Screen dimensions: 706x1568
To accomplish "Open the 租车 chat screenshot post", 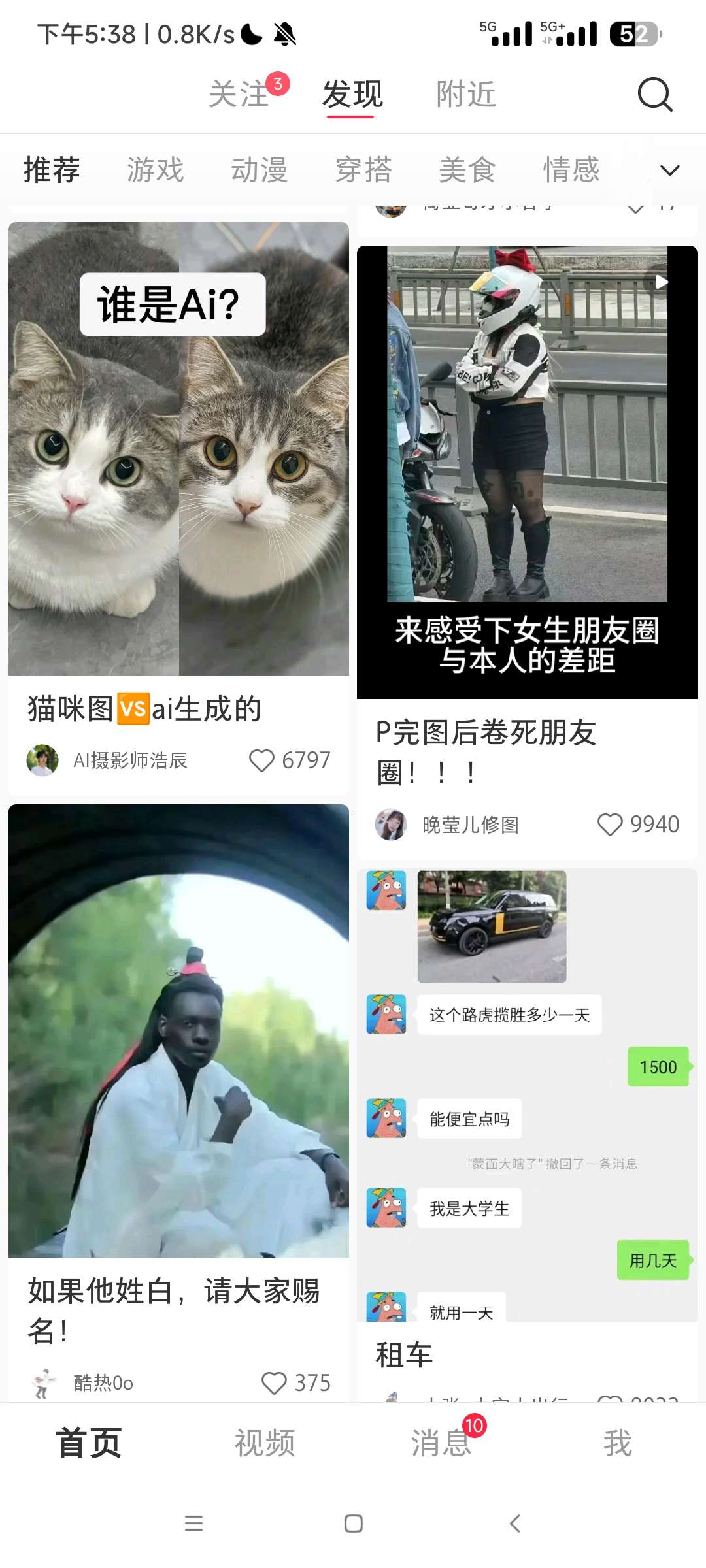I will coord(527,1094).
